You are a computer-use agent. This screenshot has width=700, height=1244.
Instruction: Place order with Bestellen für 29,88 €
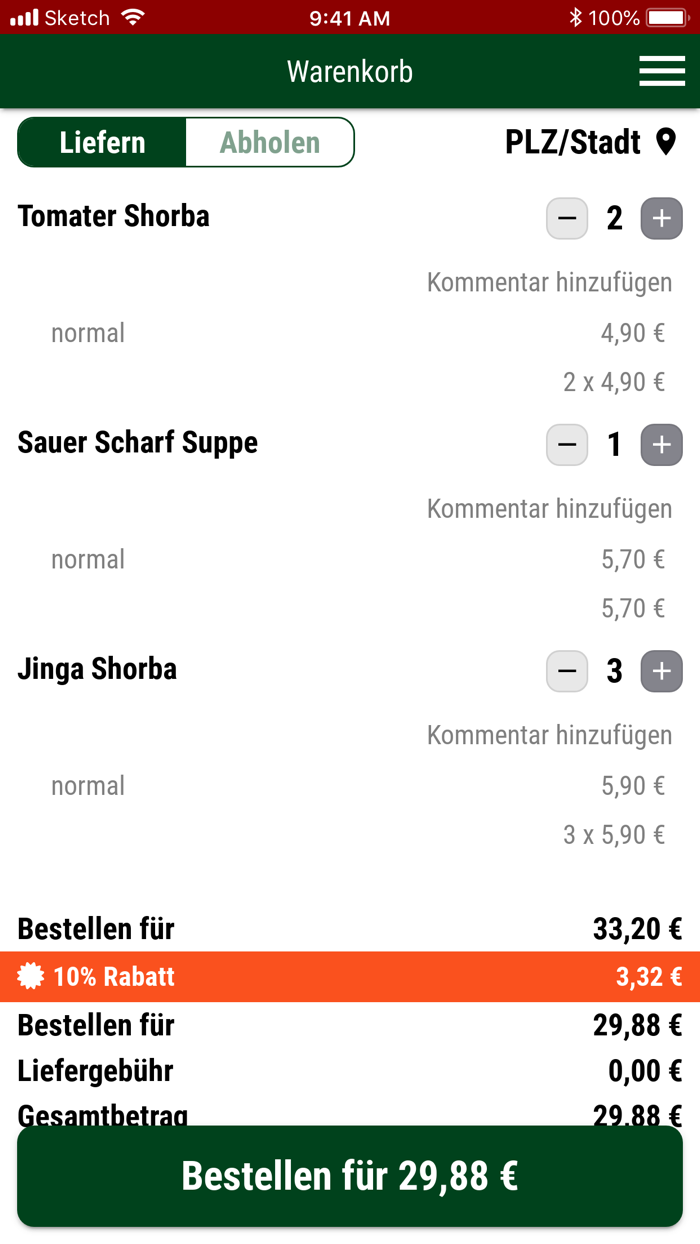pyautogui.click(x=350, y=1176)
